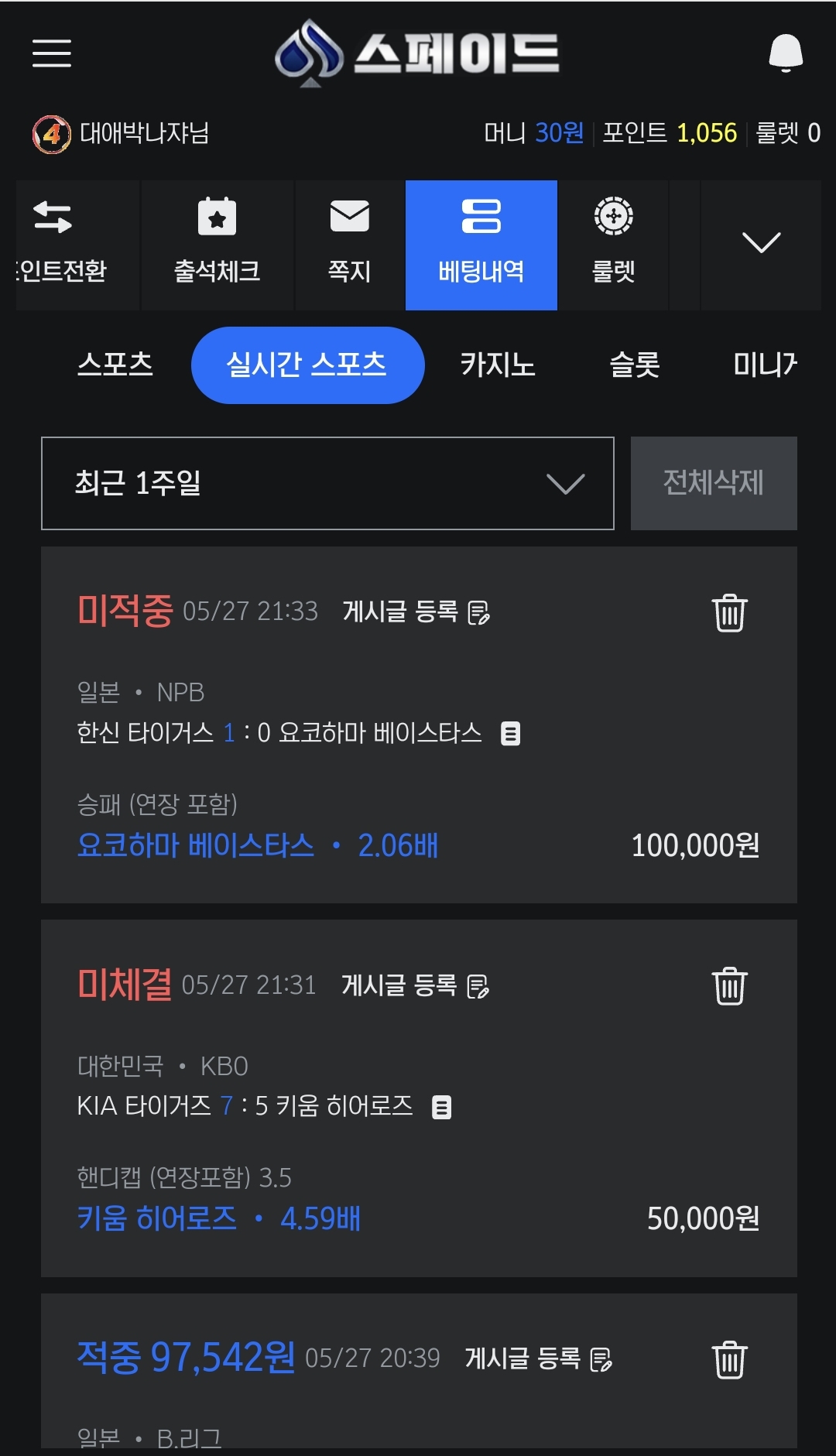Select the 베팅내역 menu item
The image size is (836, 1456).
(481, 245)
